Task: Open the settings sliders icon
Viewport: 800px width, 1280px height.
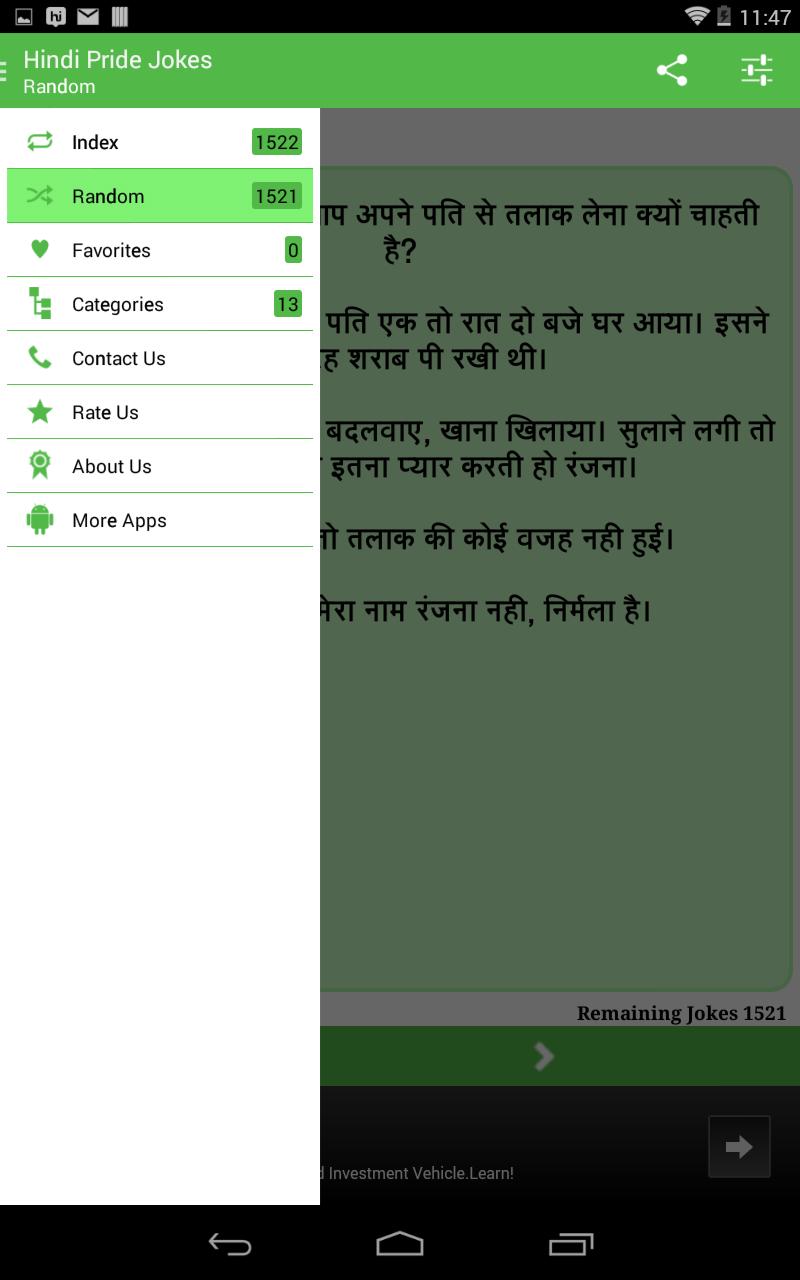Action: point(757,71)
